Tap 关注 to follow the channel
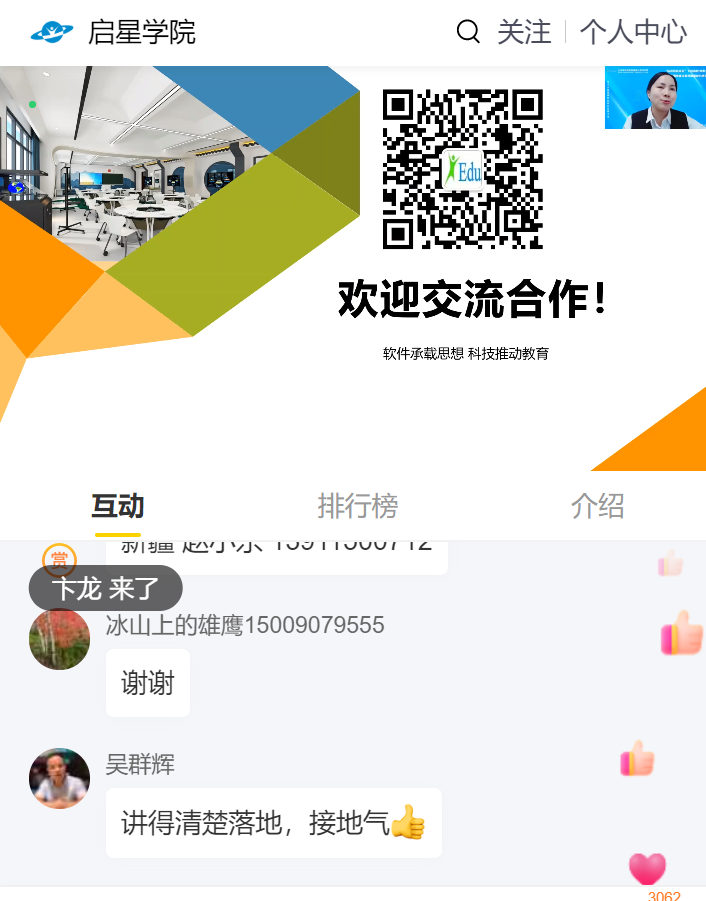The image size is (706, 901). (524, 32)
